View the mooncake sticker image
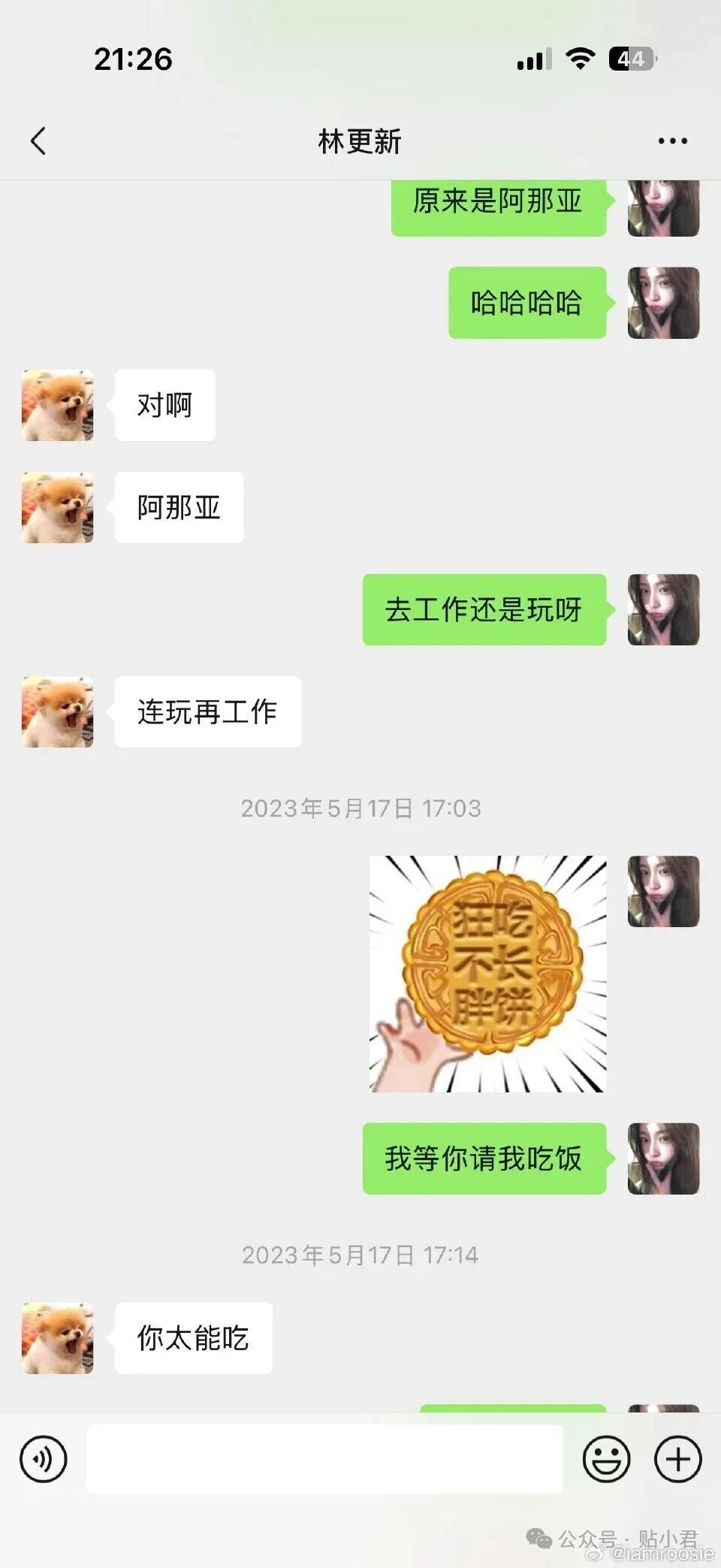The width and height of the screenshot is (721, 1568). tap(487, 974)
